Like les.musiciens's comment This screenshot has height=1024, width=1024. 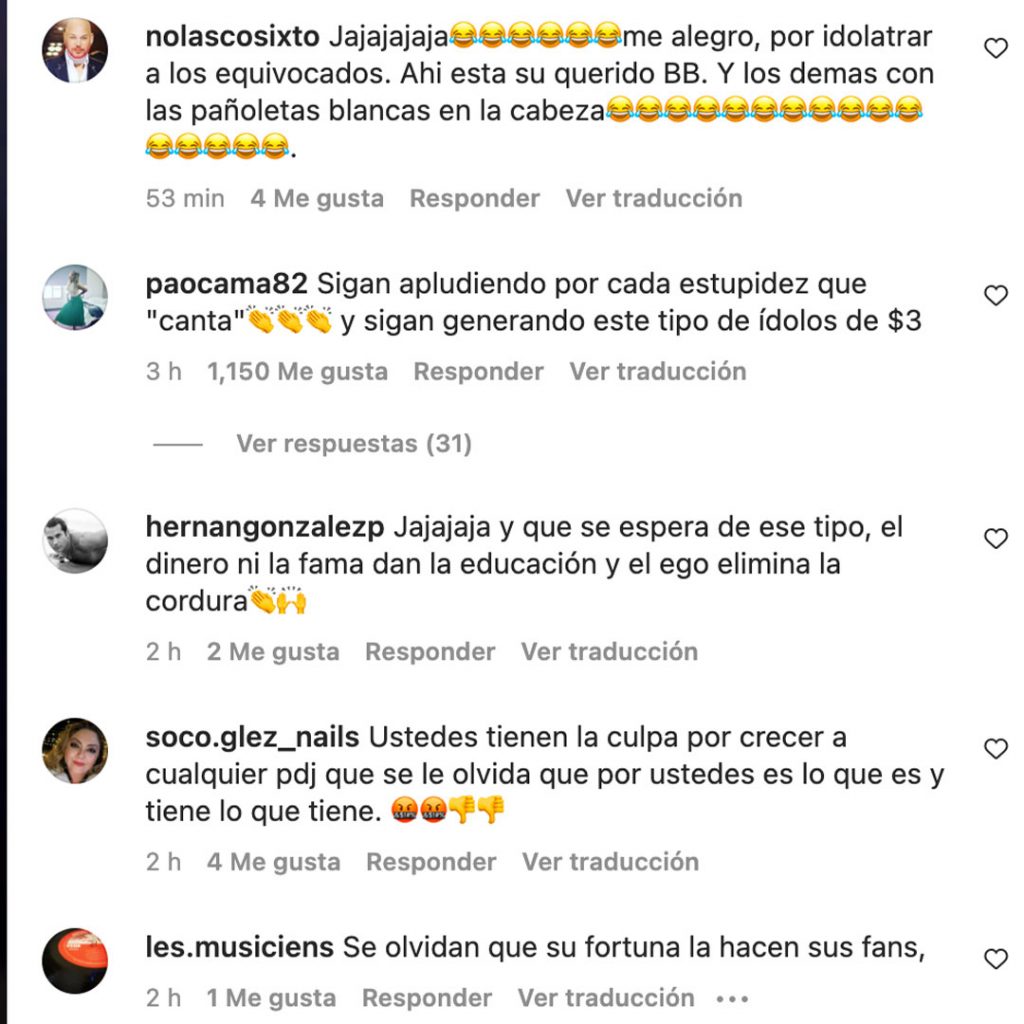coord(996,959)
